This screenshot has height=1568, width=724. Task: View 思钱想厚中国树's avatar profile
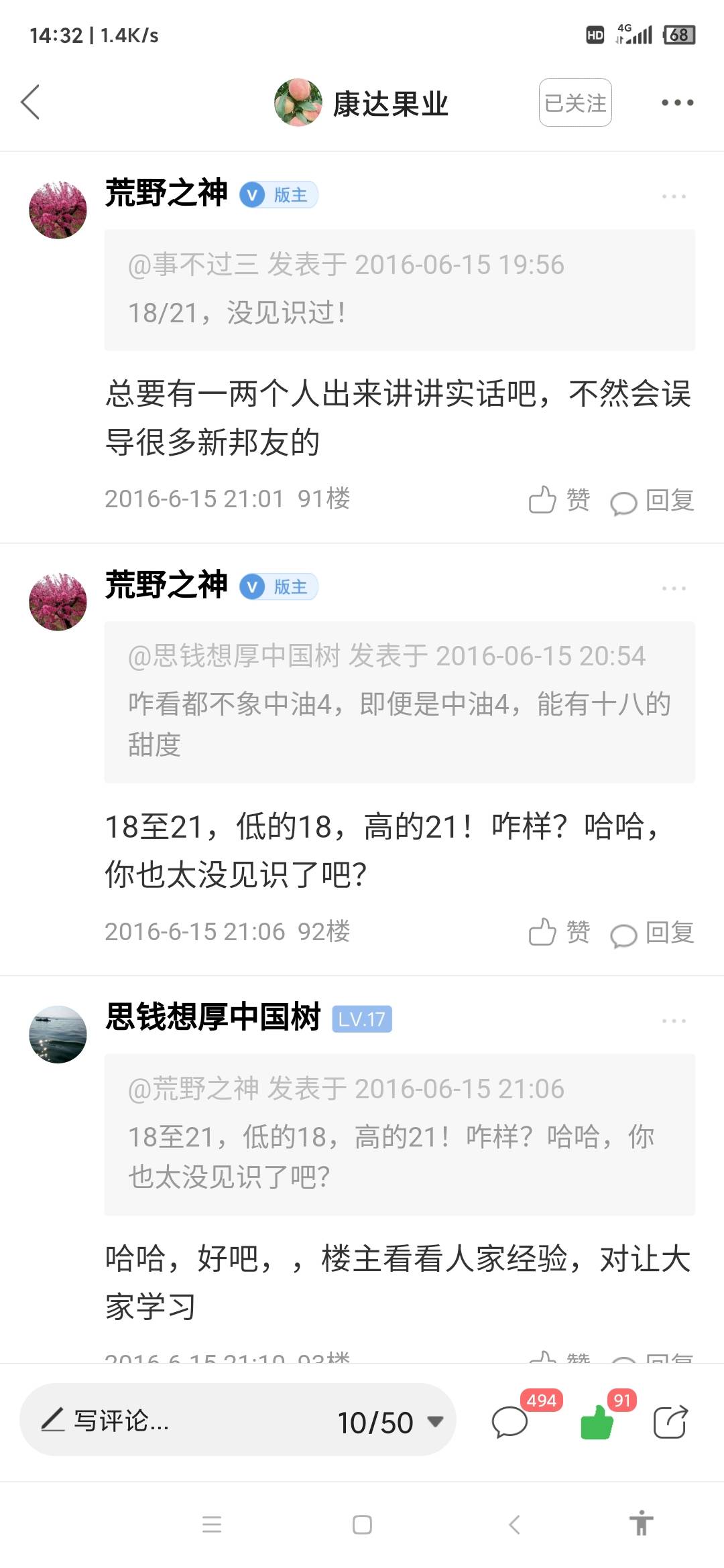pos(58,1034)
